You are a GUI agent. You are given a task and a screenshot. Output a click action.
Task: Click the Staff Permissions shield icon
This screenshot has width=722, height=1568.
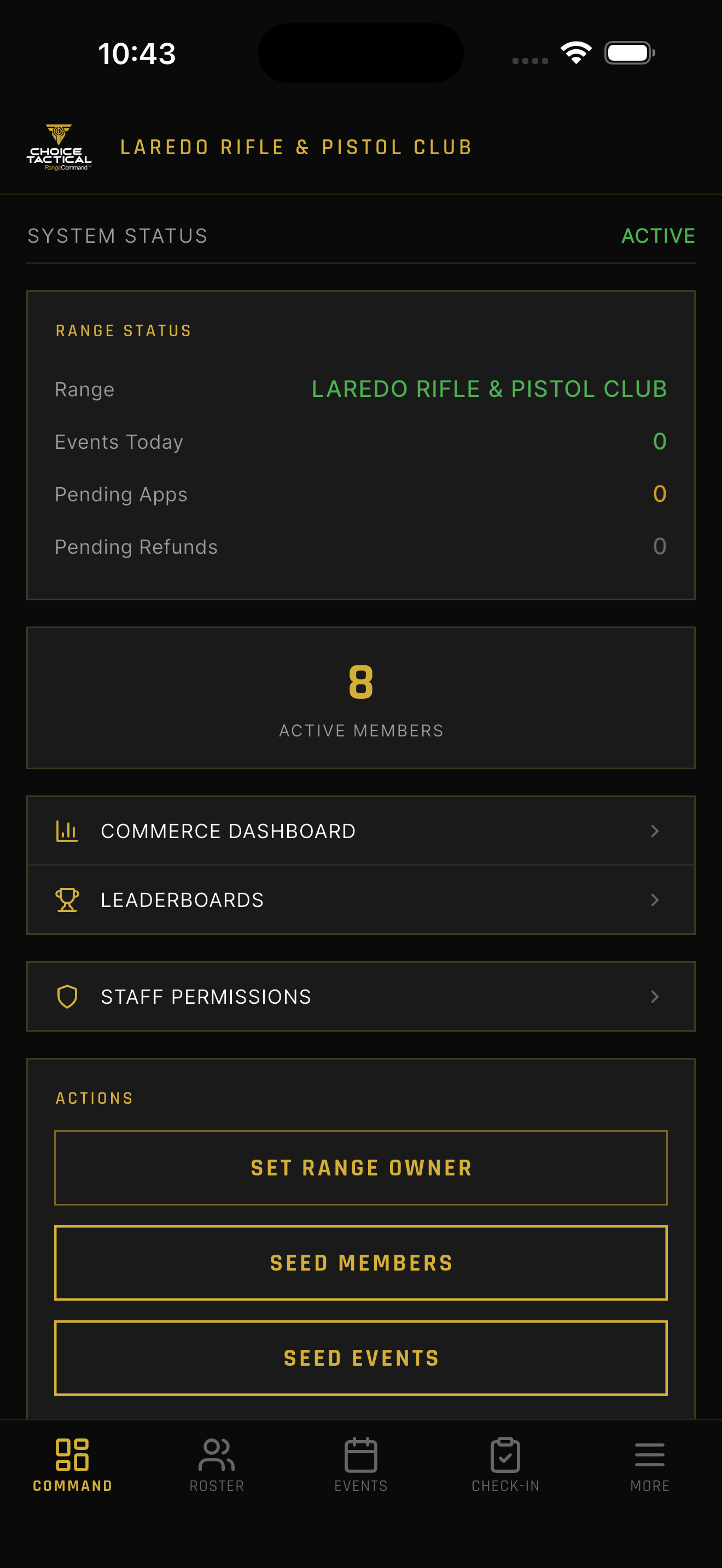(x=67, y=997)
